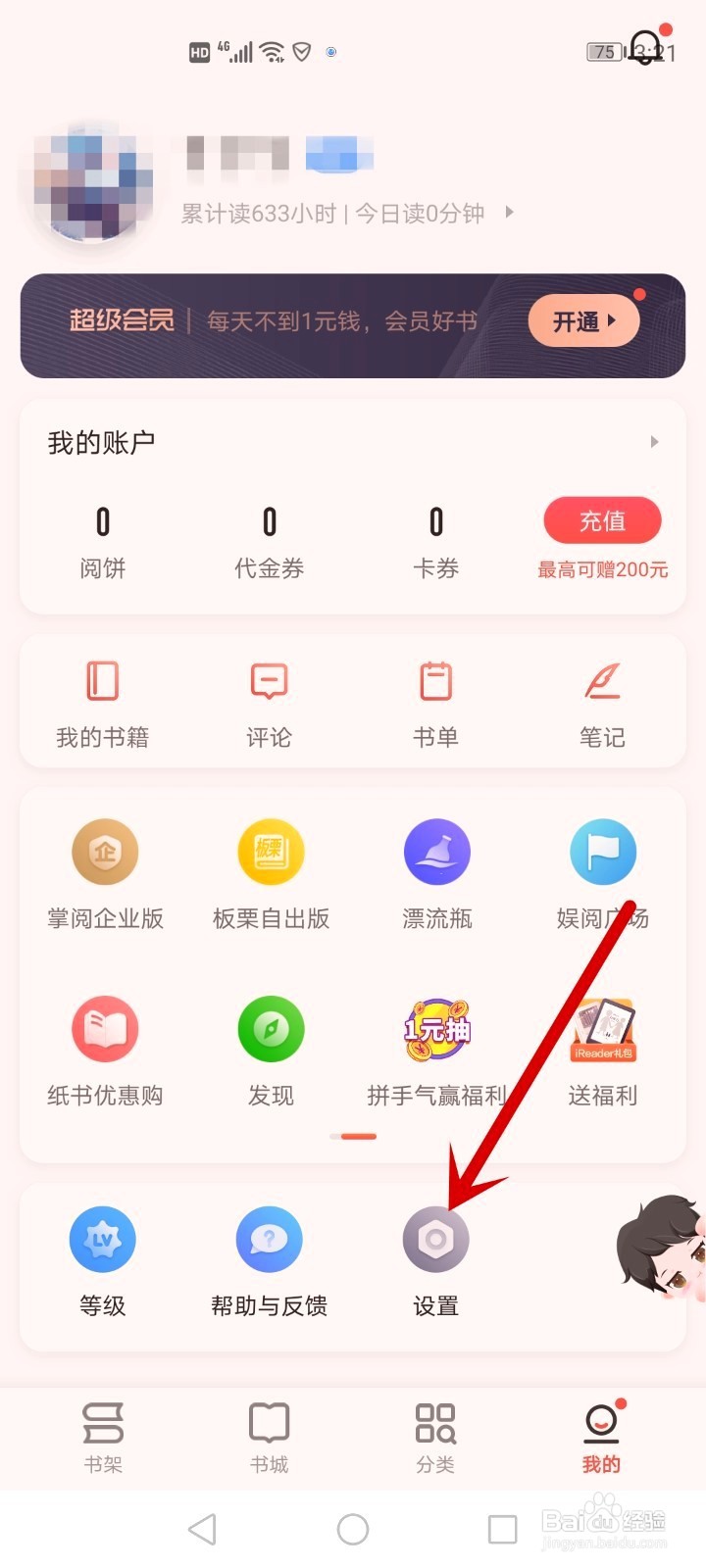Open 掌阅企业版 enterprise icon
The image size is (706, 1568).
coord(102,851)
